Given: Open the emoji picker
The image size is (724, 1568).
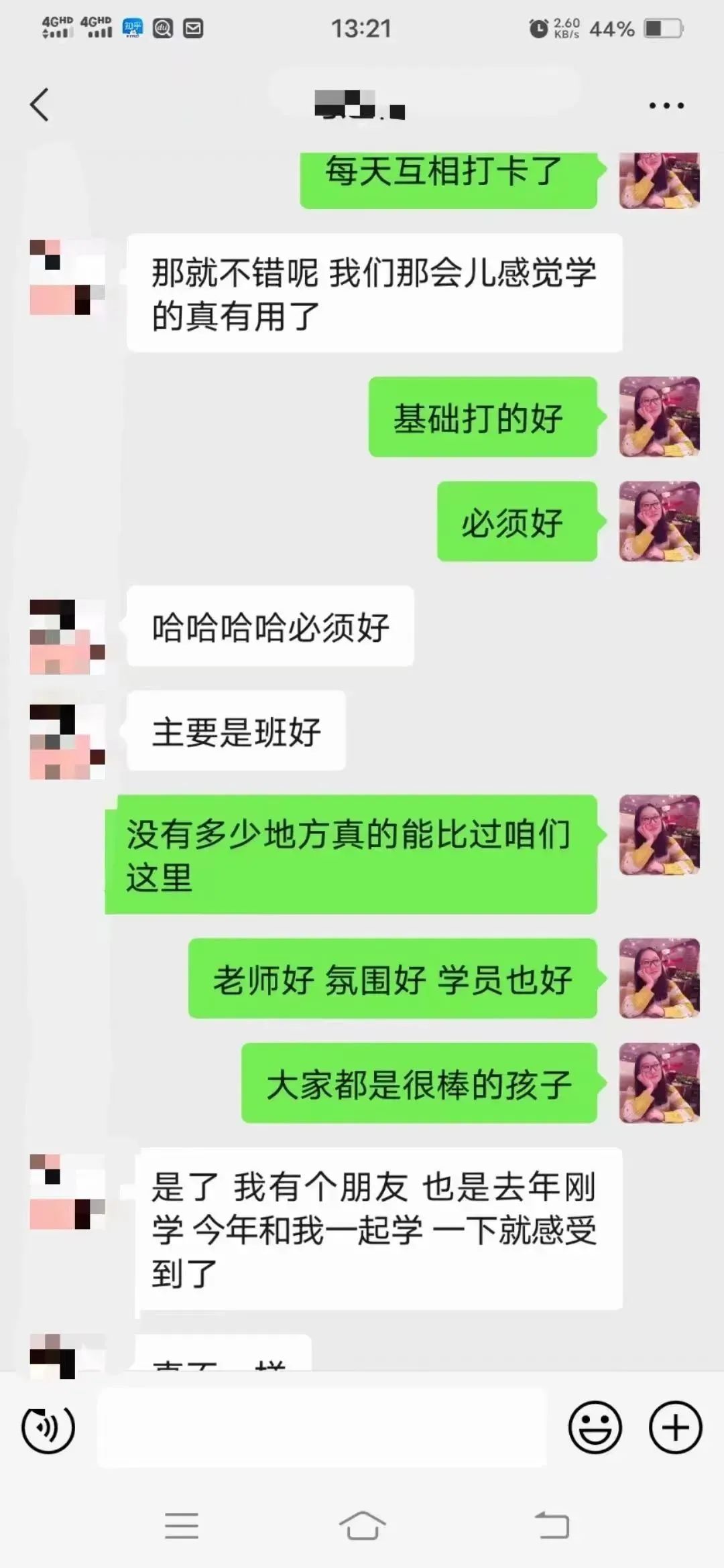Looking at the screenshot, I should coord(595,1427).
